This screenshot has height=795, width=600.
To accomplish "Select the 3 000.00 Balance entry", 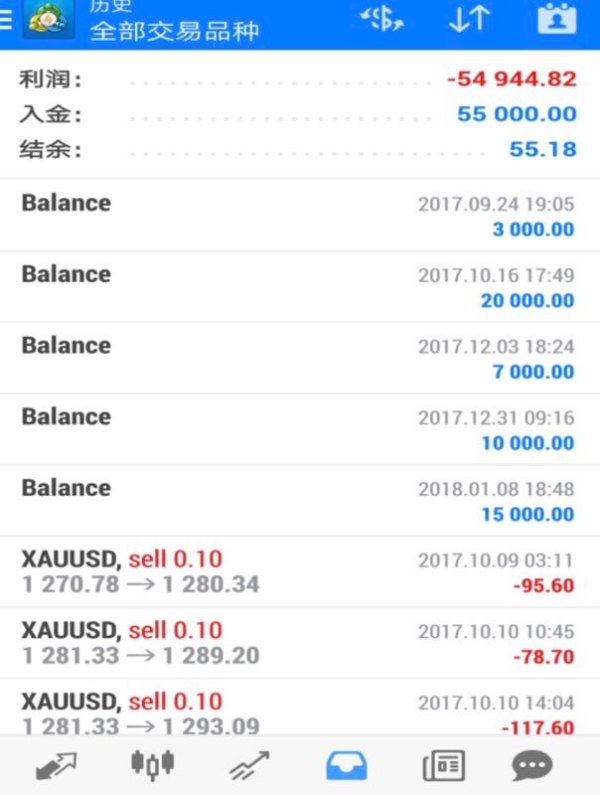I will point(298,215).
